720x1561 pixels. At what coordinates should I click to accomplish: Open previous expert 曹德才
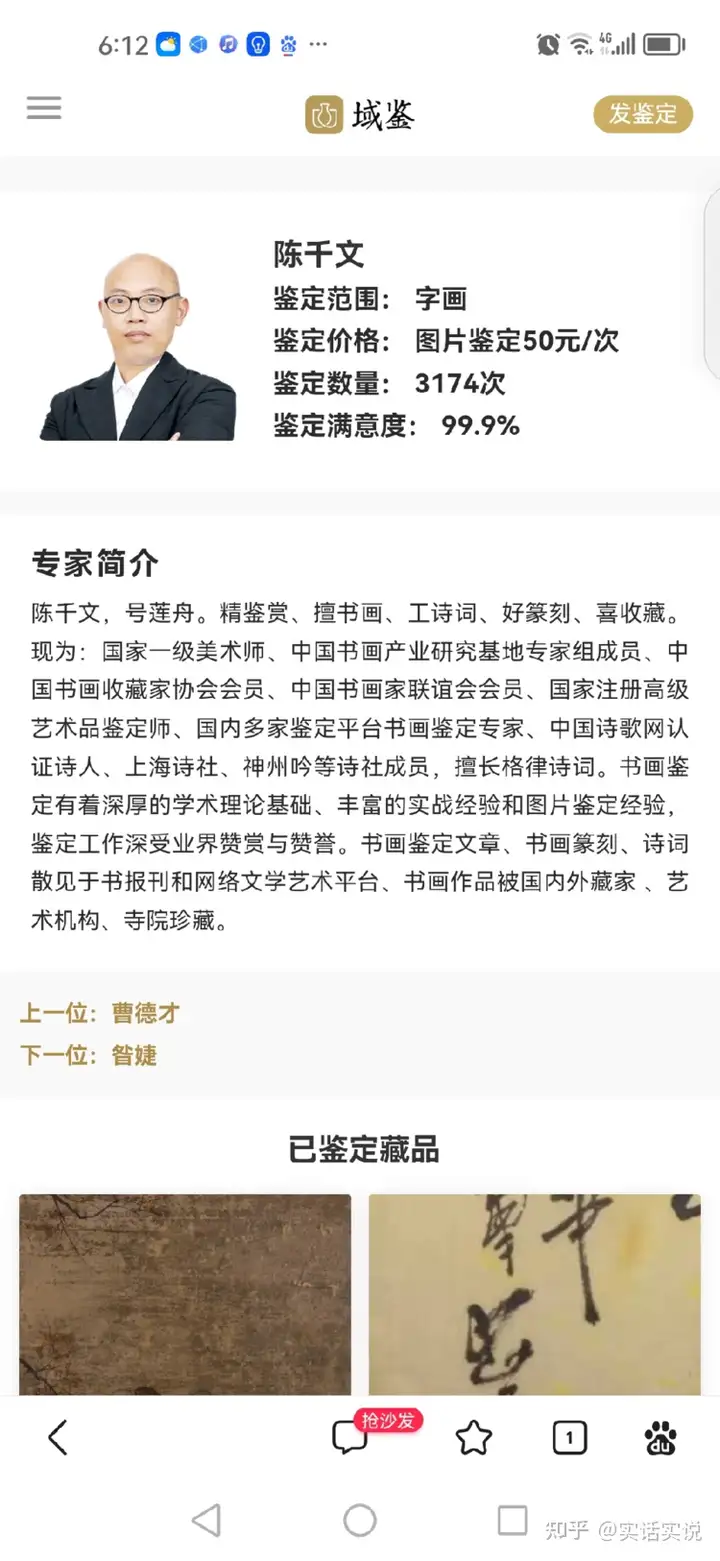(x=145, y=1013)
